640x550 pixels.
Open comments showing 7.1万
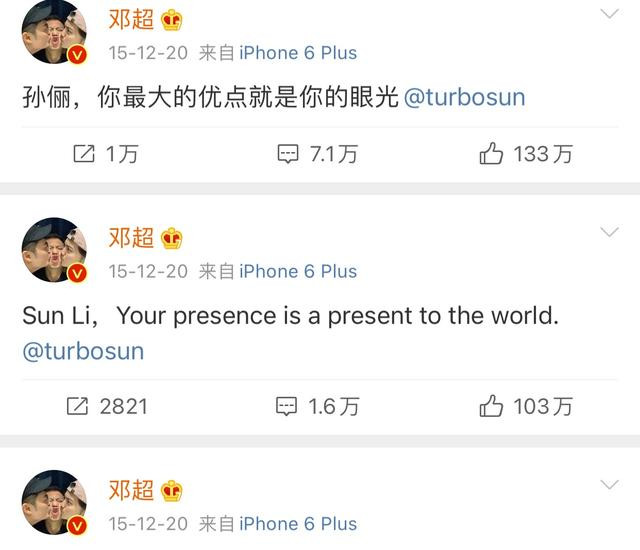coord(318,154)
